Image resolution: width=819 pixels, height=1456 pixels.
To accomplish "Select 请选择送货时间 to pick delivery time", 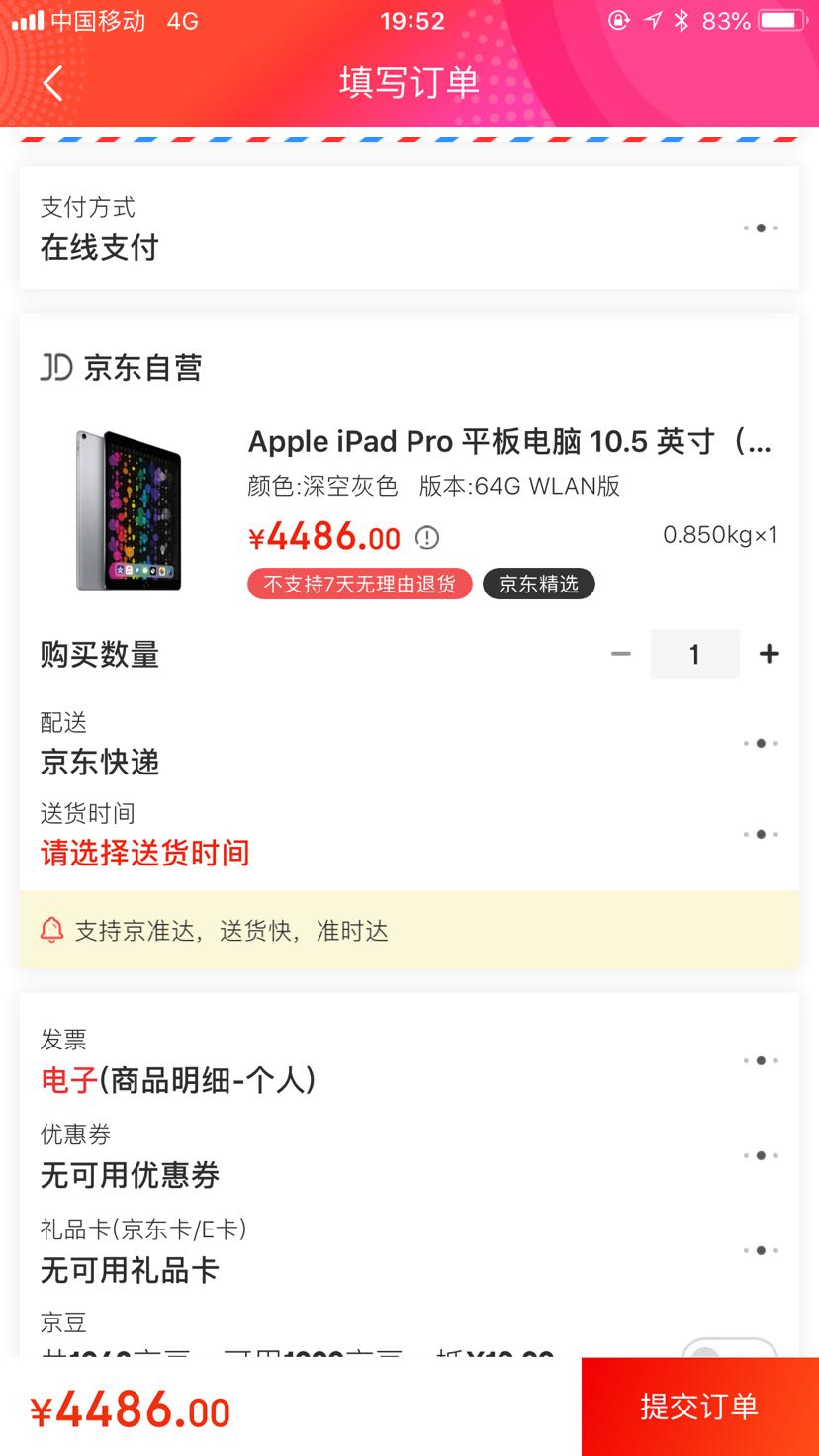I will (x=144, y=852).
